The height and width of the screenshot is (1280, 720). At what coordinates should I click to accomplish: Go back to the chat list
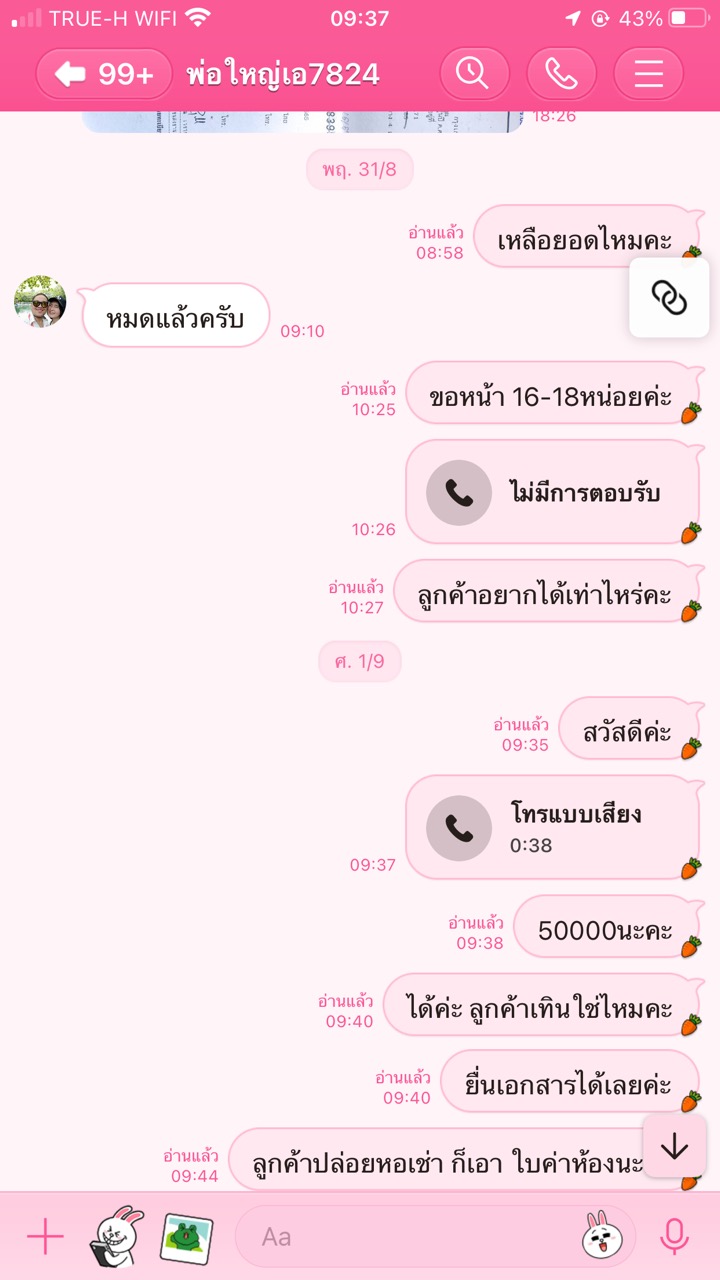[104, 74]
